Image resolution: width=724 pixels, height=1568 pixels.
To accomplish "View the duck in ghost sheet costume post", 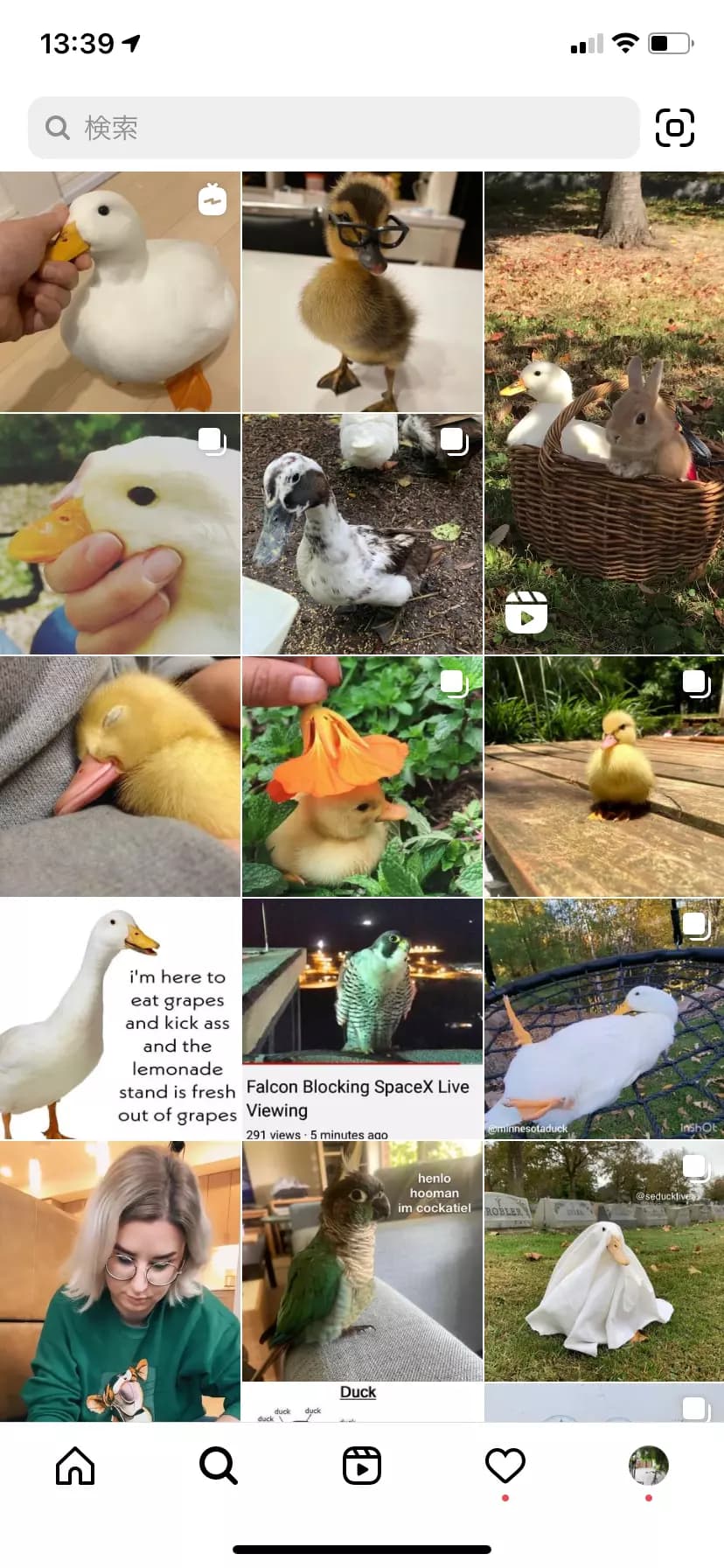I will tap(603, 1261).
